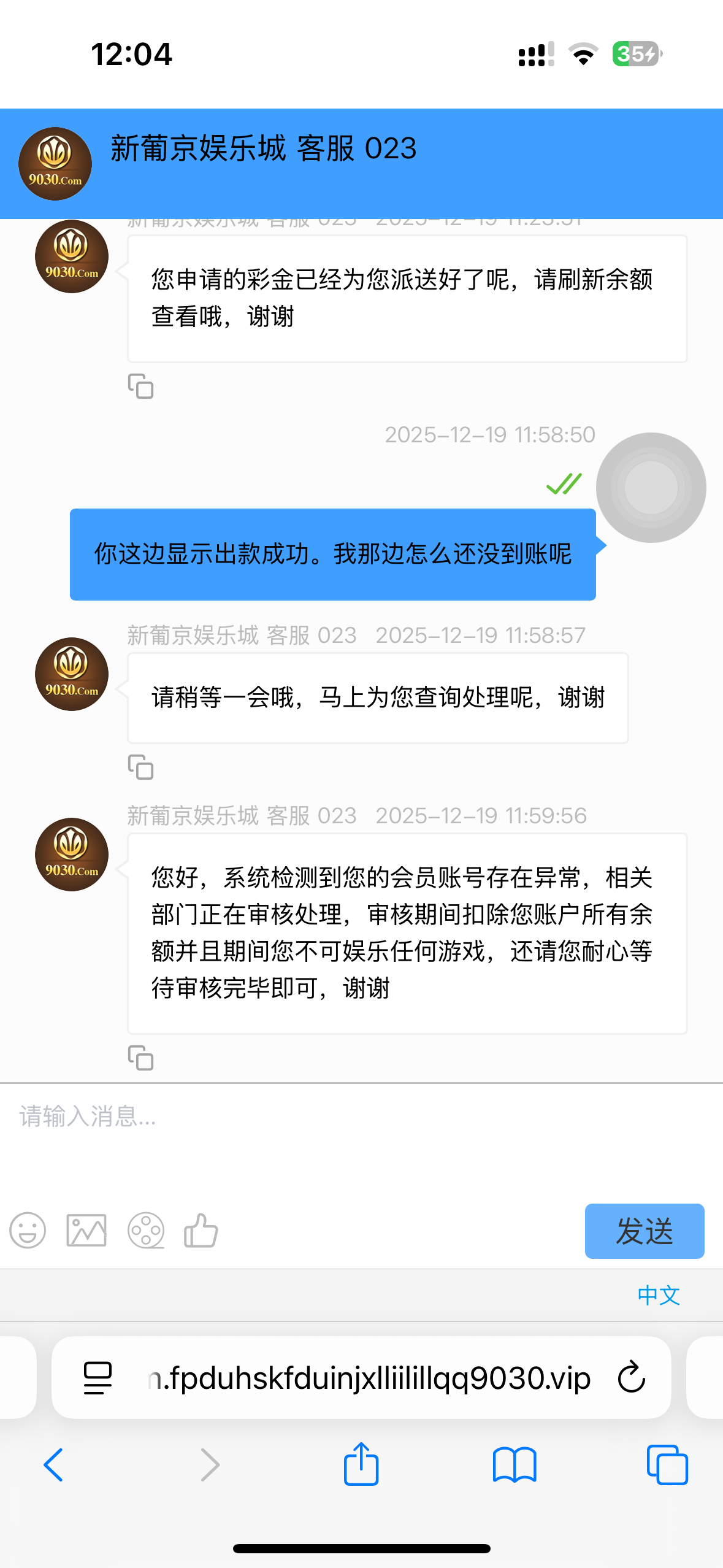The height and width of the screenshot is (1568, 723).
Task: Share this page from Safari toolbar
Action: click(361, 1465)
